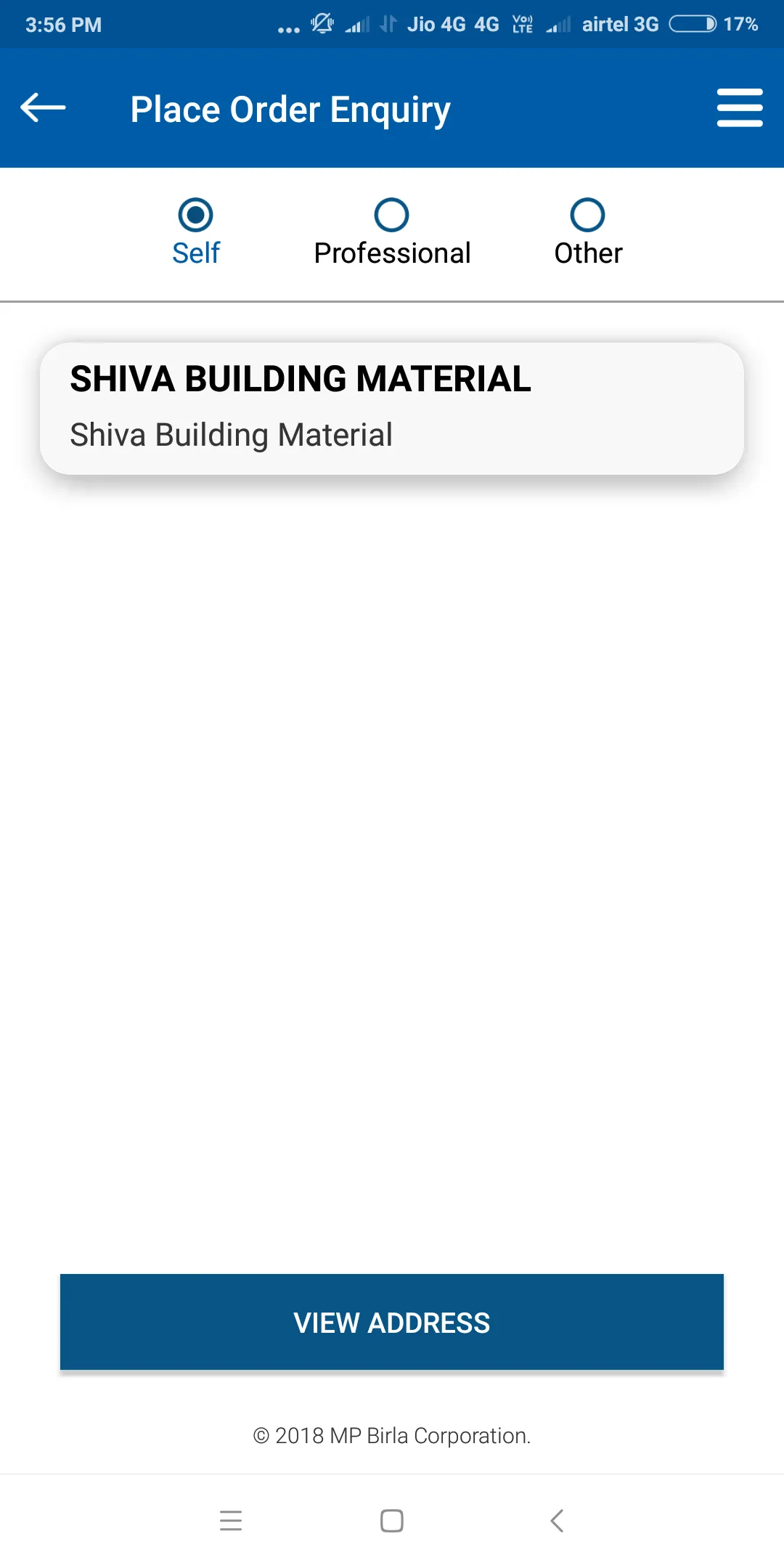This screenshot has height=1568, width=784.
Task: Open the hamburger menu
Action: [740, 108]
